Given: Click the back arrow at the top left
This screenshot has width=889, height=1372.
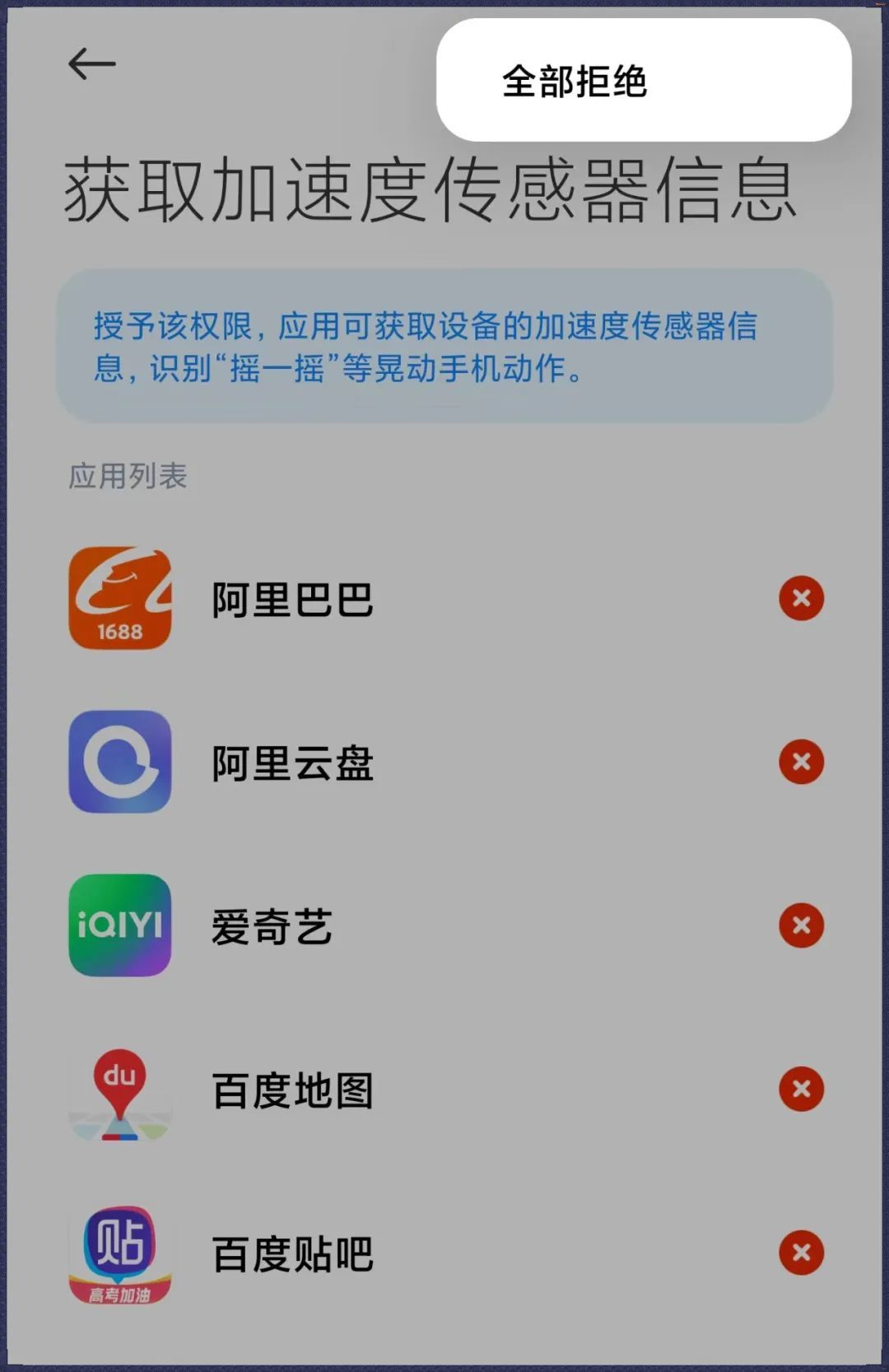Looking at the screenshot, I should pyautogui.click(x=91, y=62).
